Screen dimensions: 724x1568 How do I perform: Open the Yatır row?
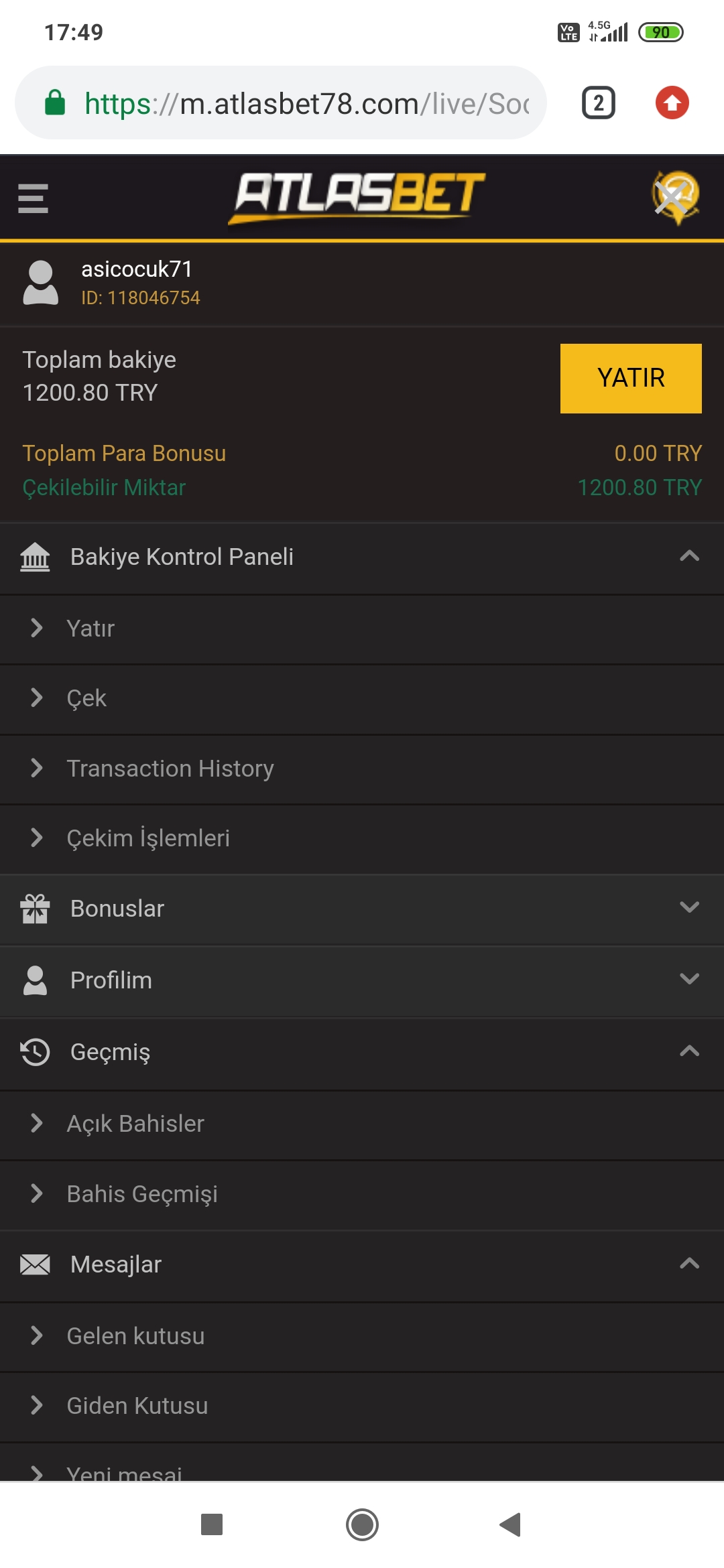point(362,629)
